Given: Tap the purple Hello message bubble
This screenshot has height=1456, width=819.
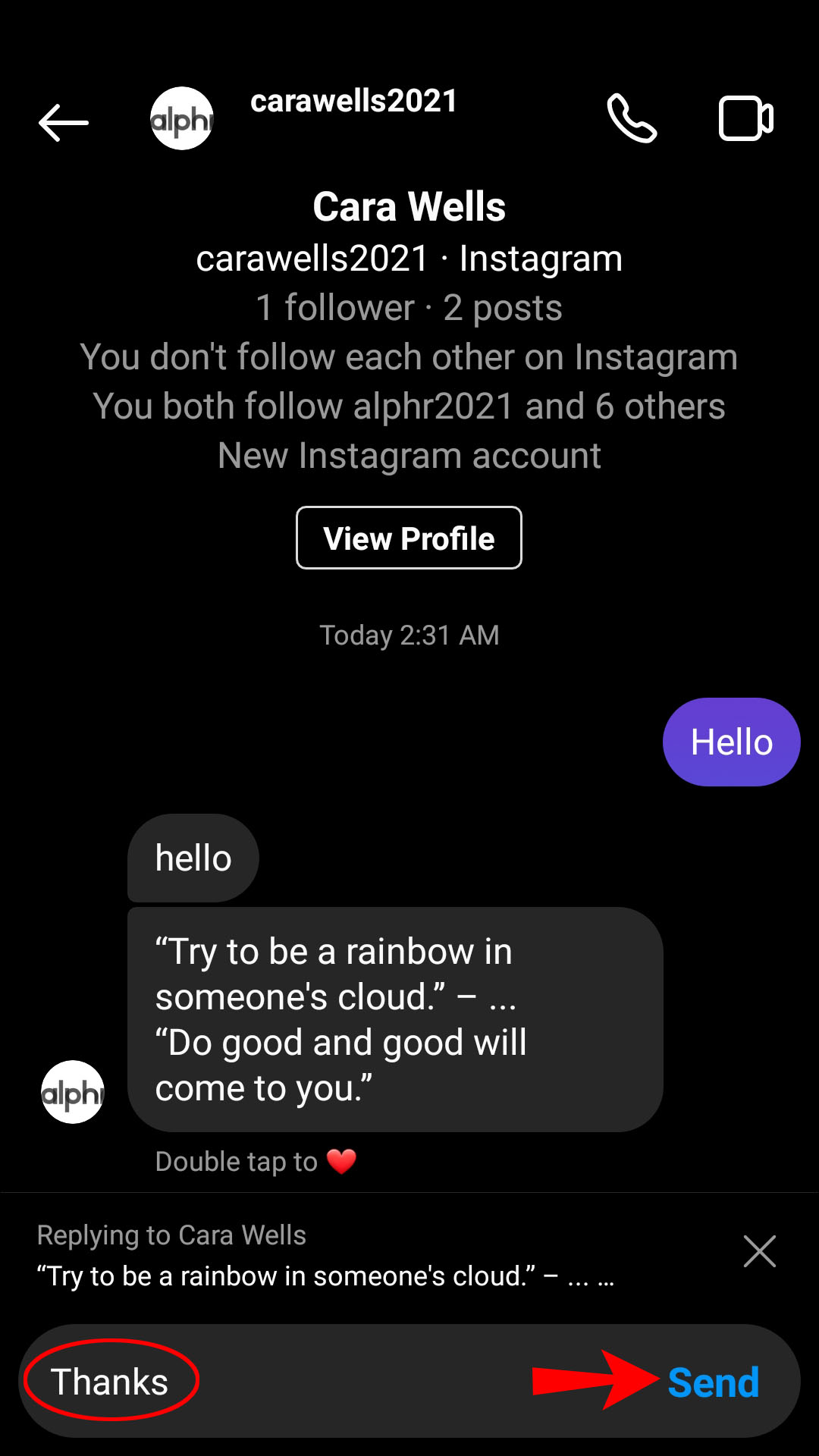Looking at the screenshot, I should pyautogui.click(x=730, y=741).
